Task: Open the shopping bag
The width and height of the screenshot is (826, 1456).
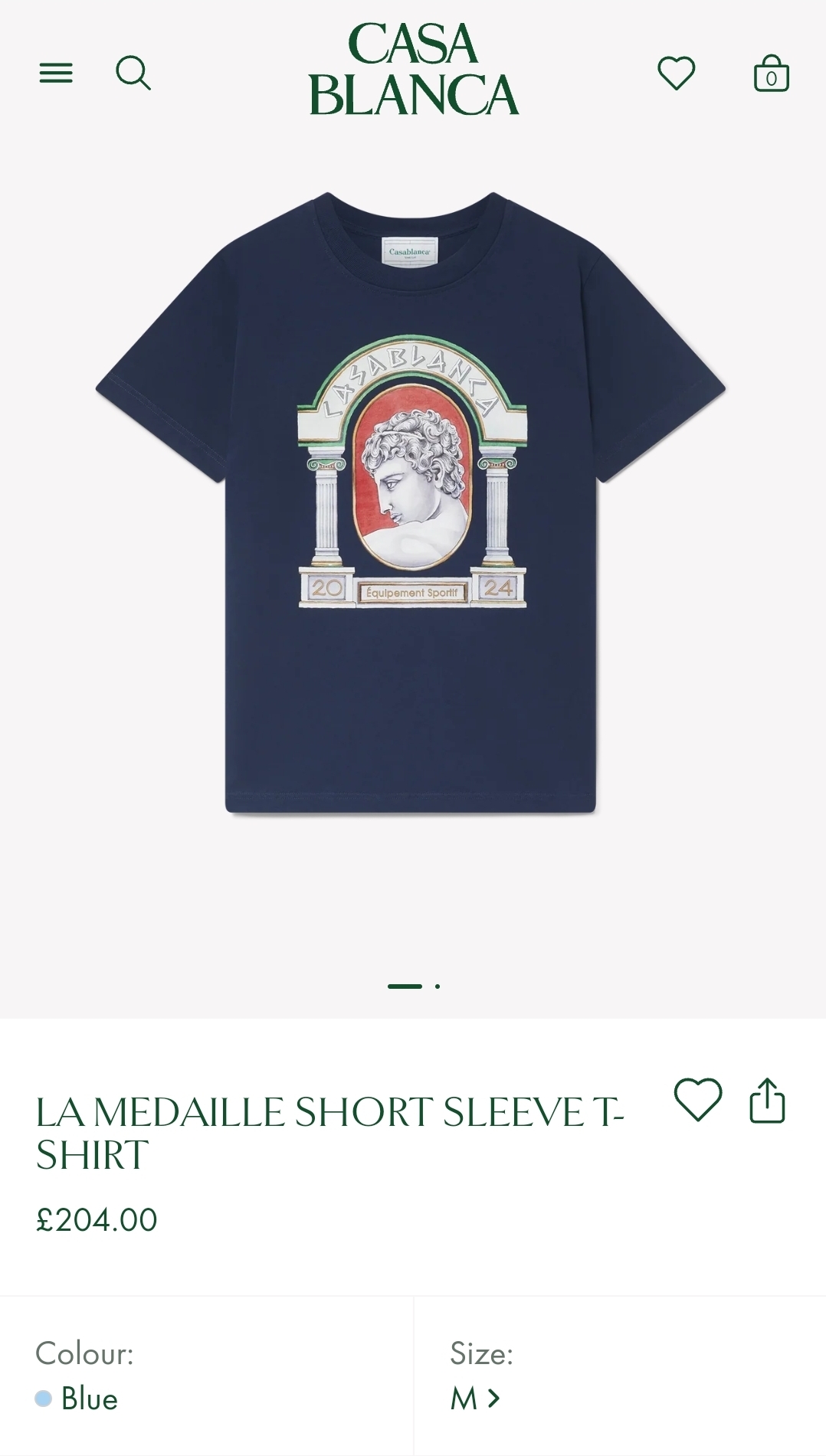Action: [x=771, y=74]
